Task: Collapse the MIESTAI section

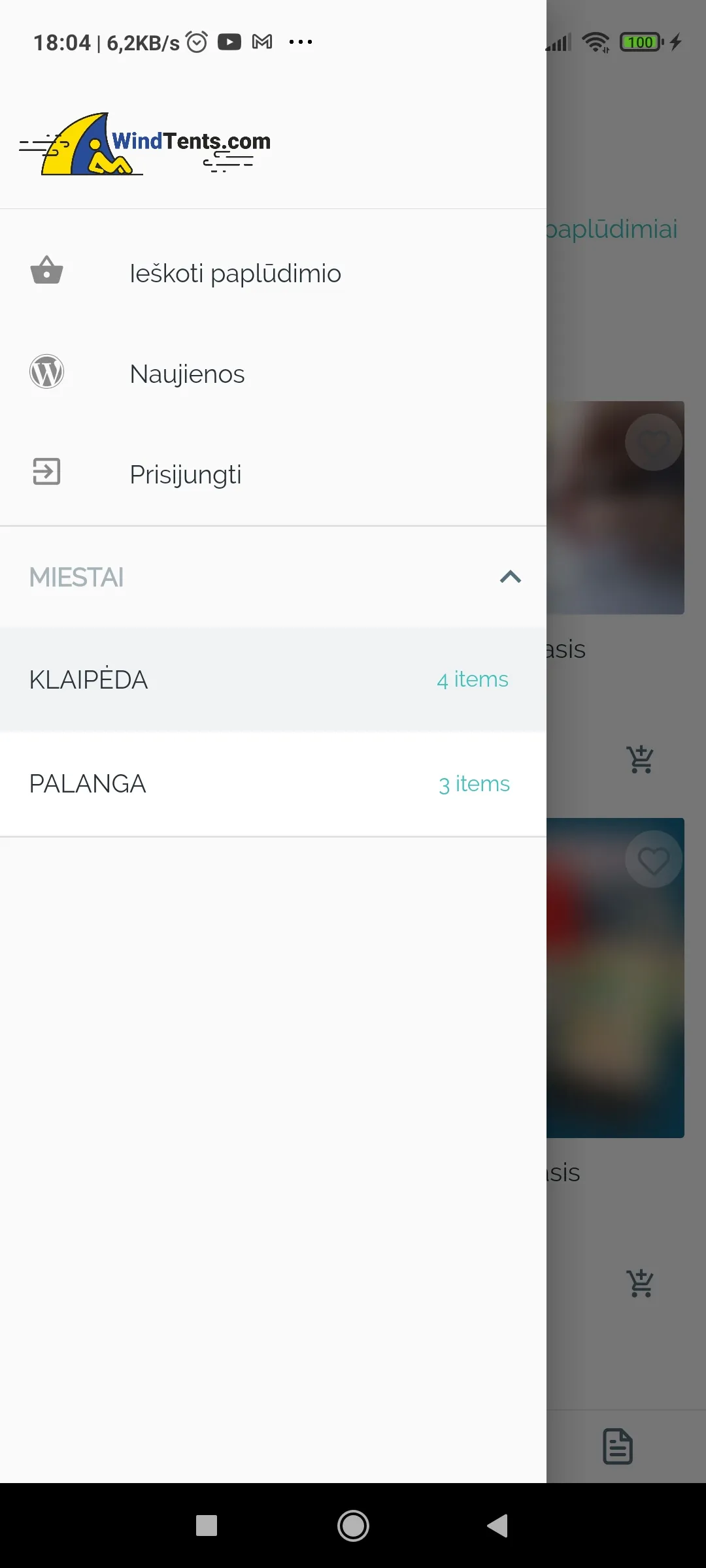Action: point(510,577)
